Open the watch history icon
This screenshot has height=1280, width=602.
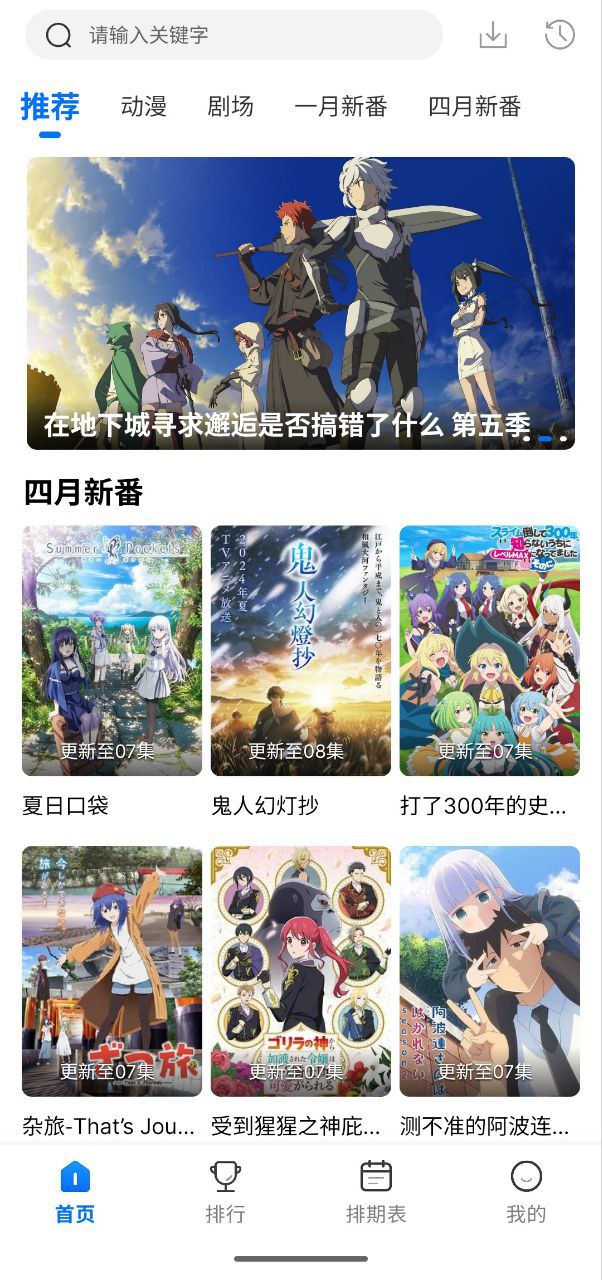(559, 35)
